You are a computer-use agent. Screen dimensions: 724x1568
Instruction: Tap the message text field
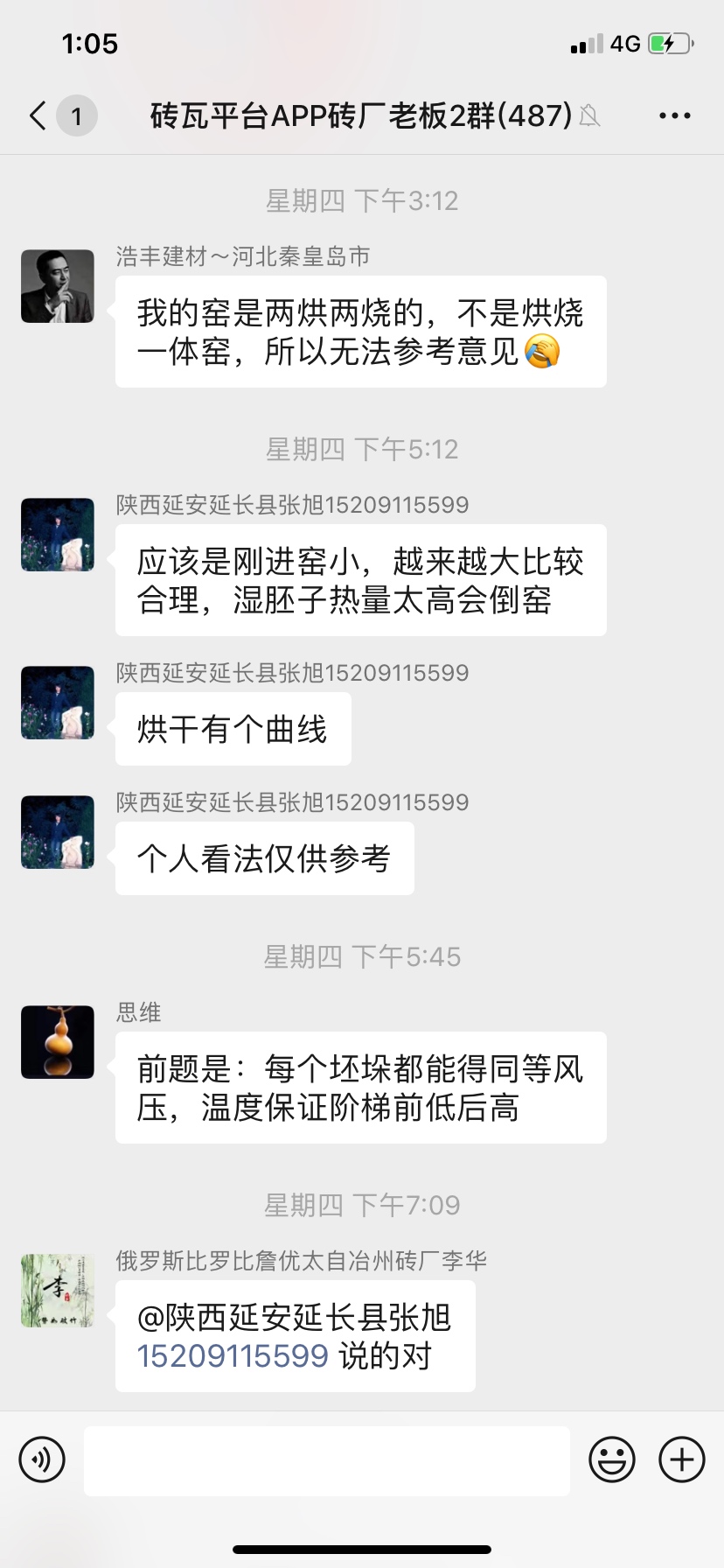click(326, 1460)
